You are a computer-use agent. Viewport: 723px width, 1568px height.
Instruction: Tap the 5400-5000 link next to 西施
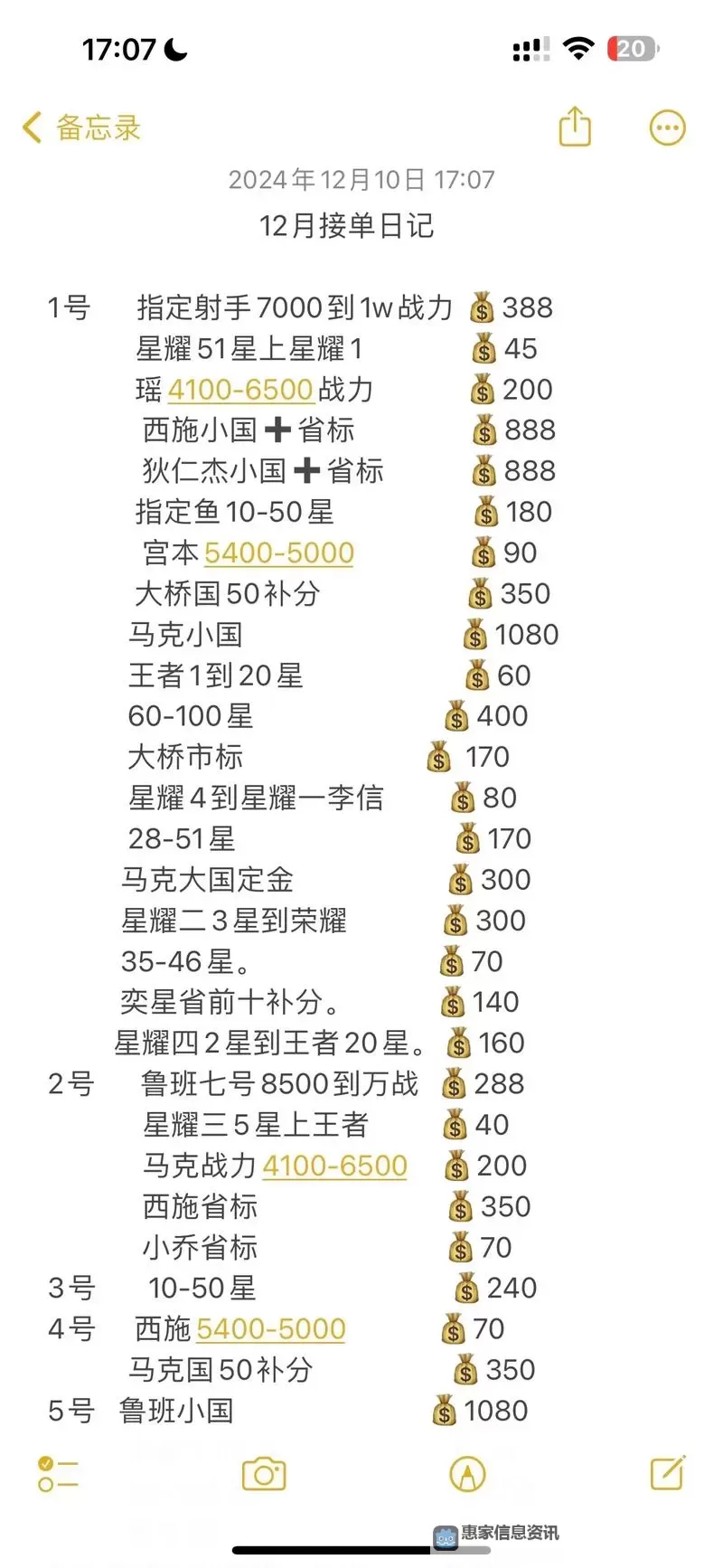(269, 1329)
